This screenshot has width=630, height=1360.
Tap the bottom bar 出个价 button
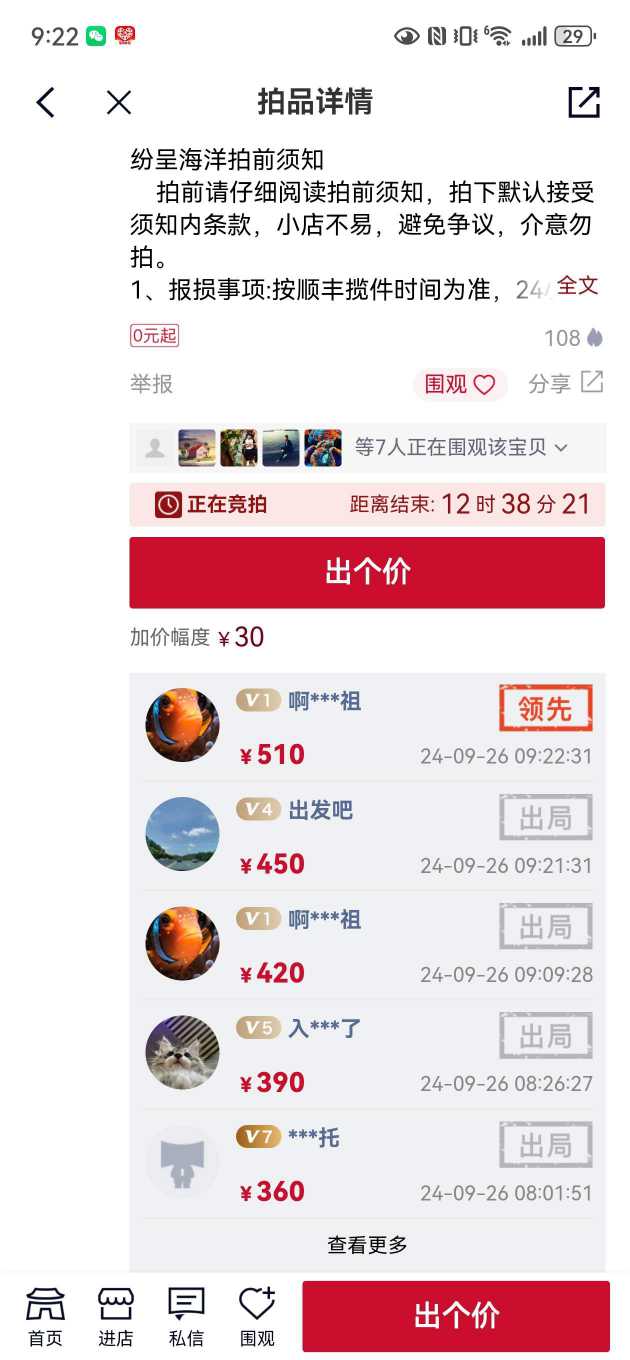pyautogui.click(x=456, y=1316)
